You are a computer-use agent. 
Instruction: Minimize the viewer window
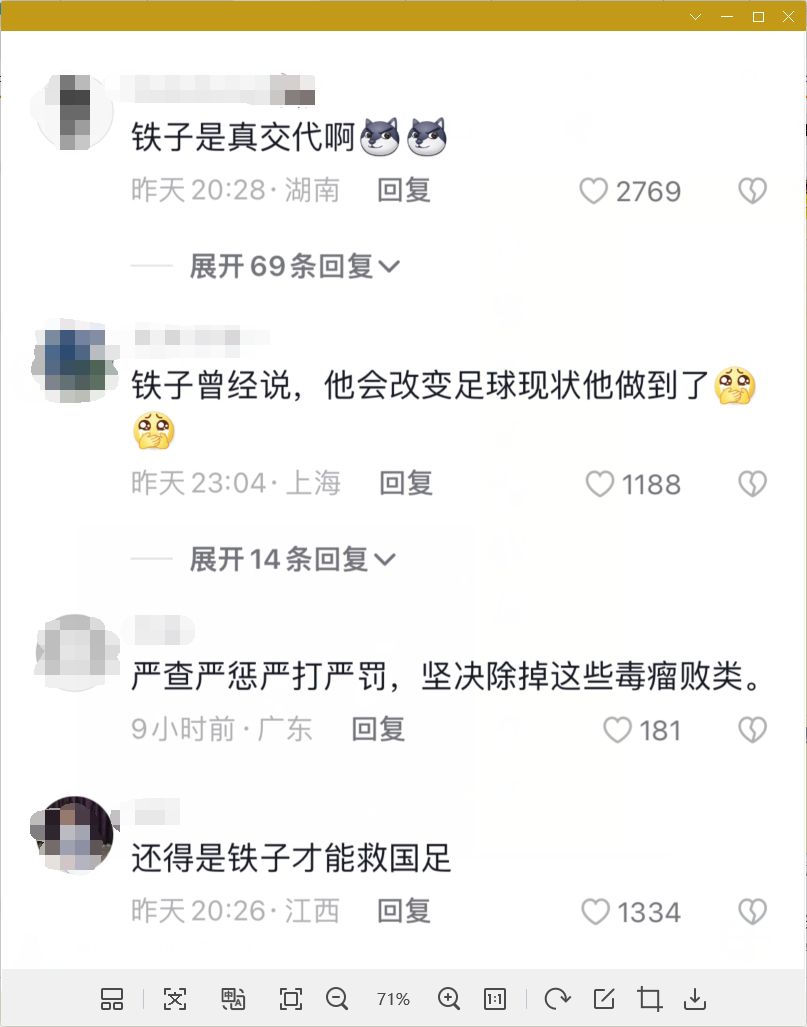click(x=727, y=16)
